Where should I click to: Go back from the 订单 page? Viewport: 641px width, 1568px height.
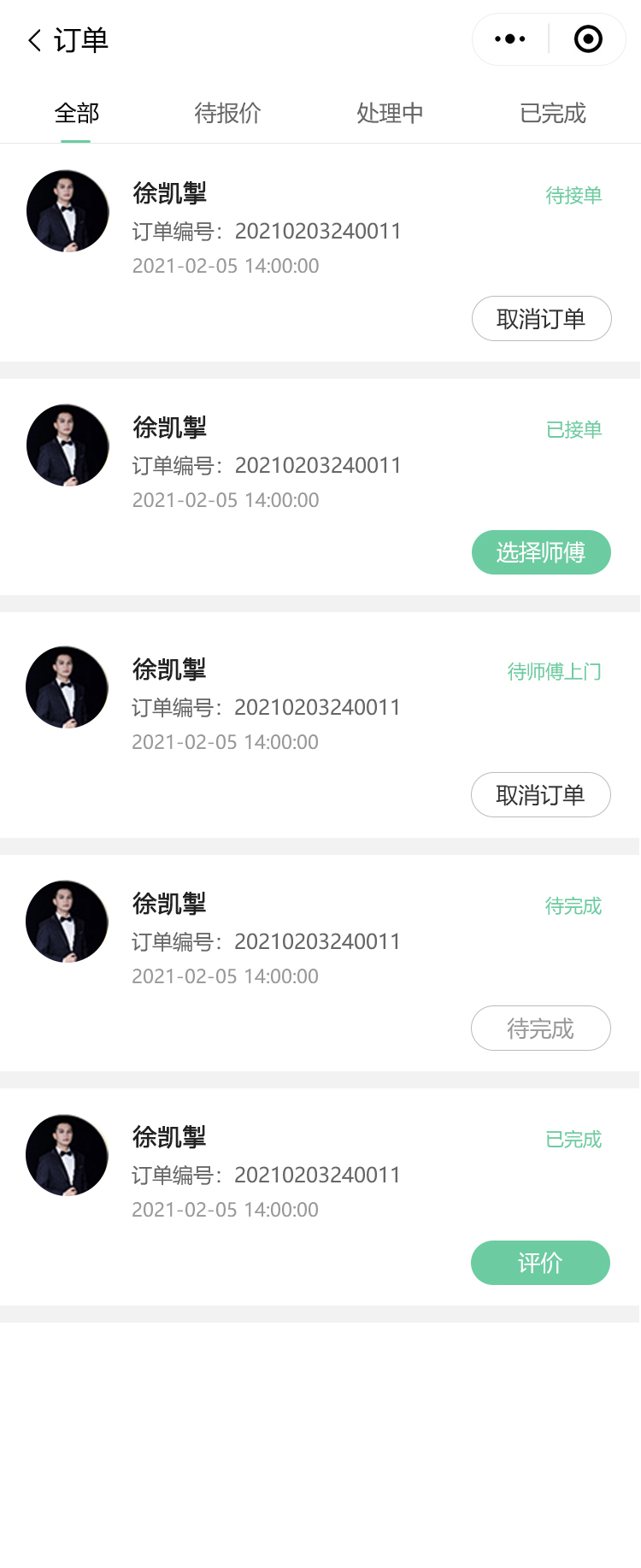pos(35,40)
